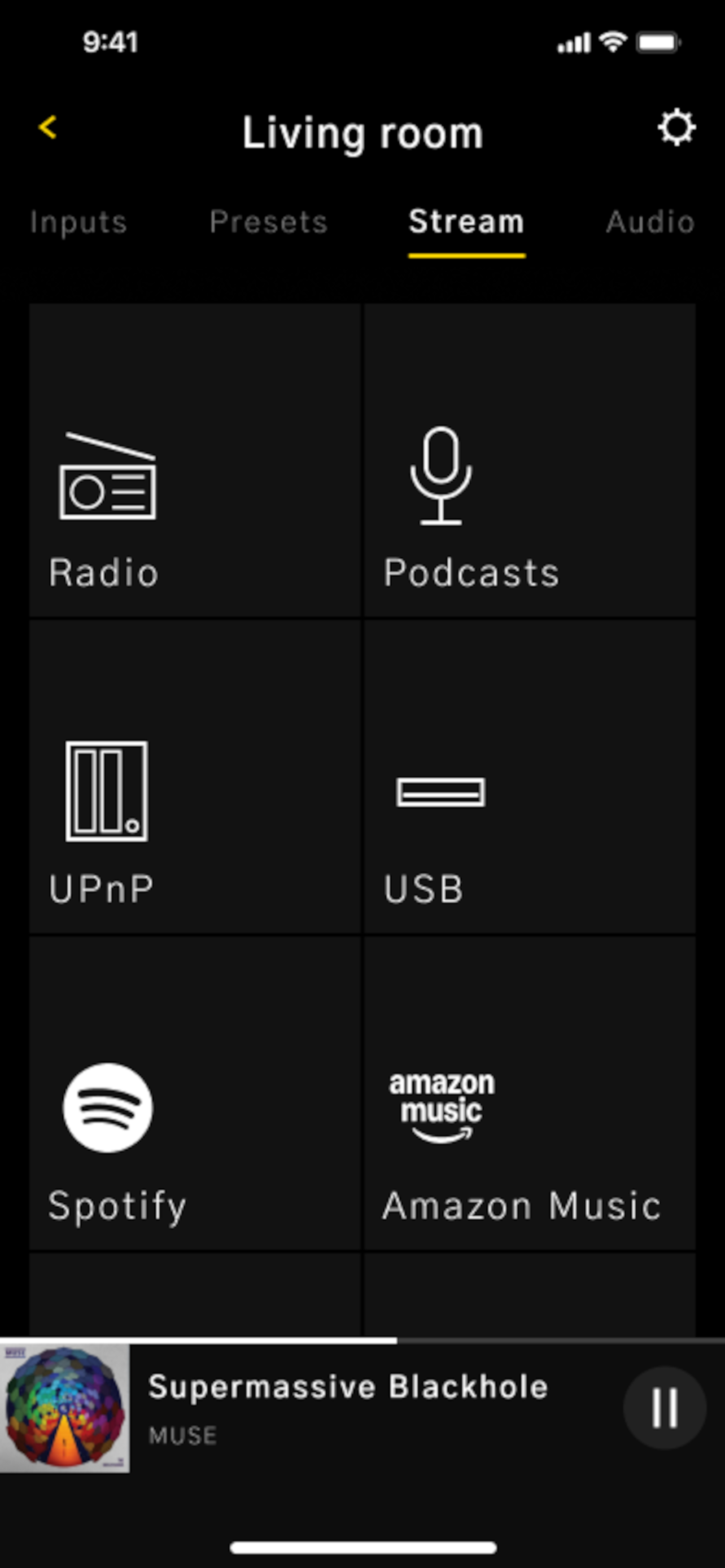Open the settings gear

coord(676,128)
